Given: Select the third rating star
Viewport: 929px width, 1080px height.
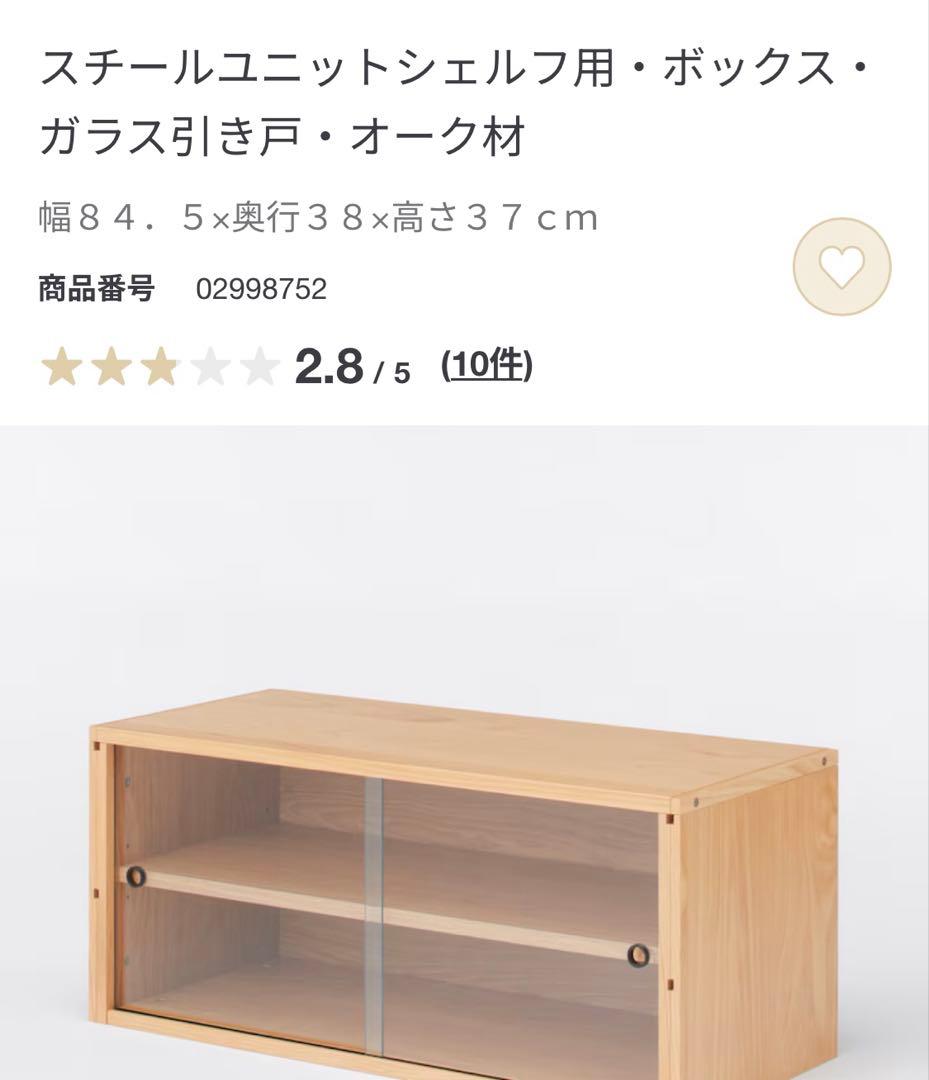Looking at the screenshot, I should point(160,366).
